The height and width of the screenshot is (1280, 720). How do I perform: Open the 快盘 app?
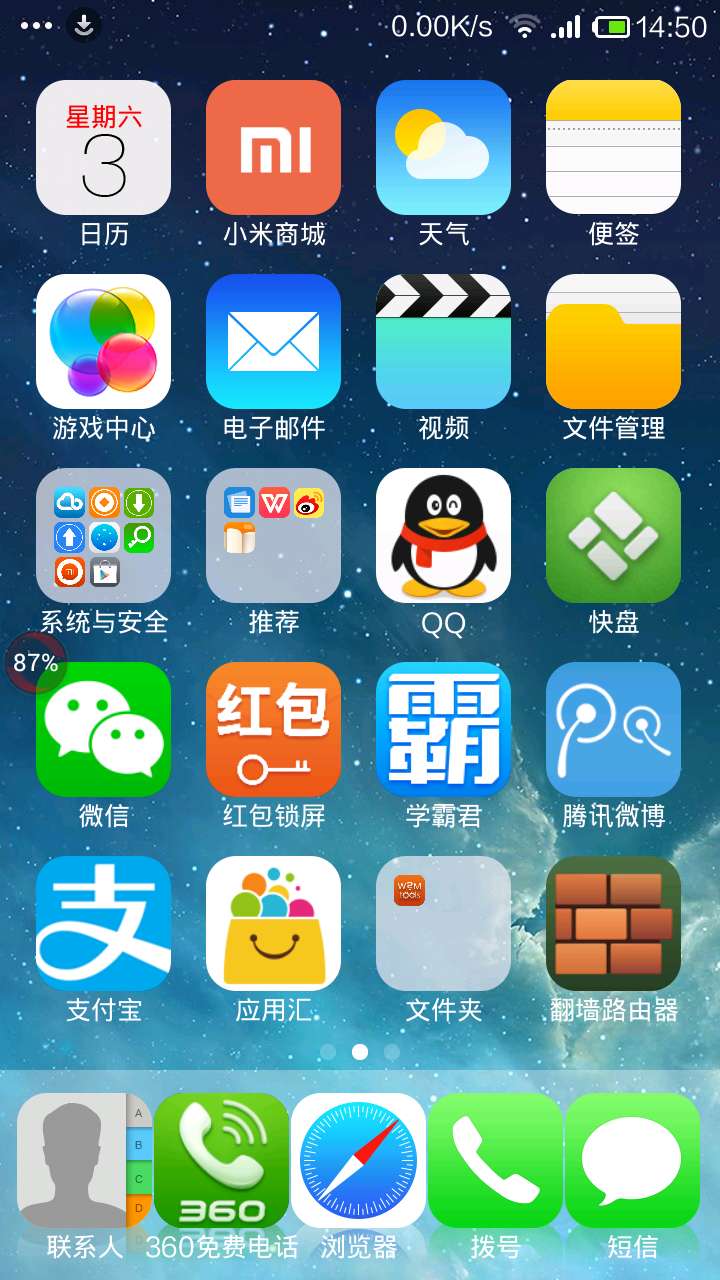613,536
